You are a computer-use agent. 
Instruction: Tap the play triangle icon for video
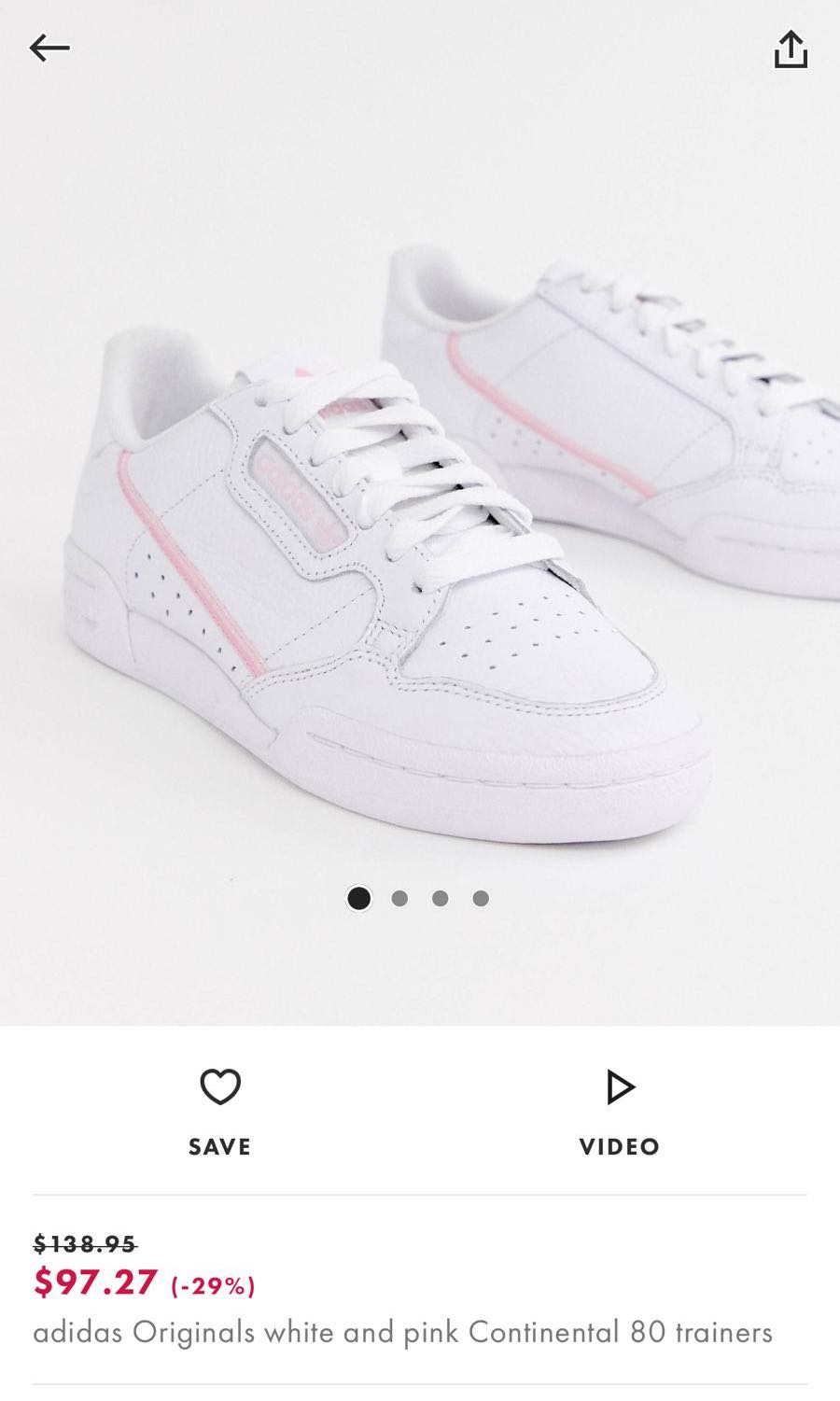click(x=620, y=1086)
